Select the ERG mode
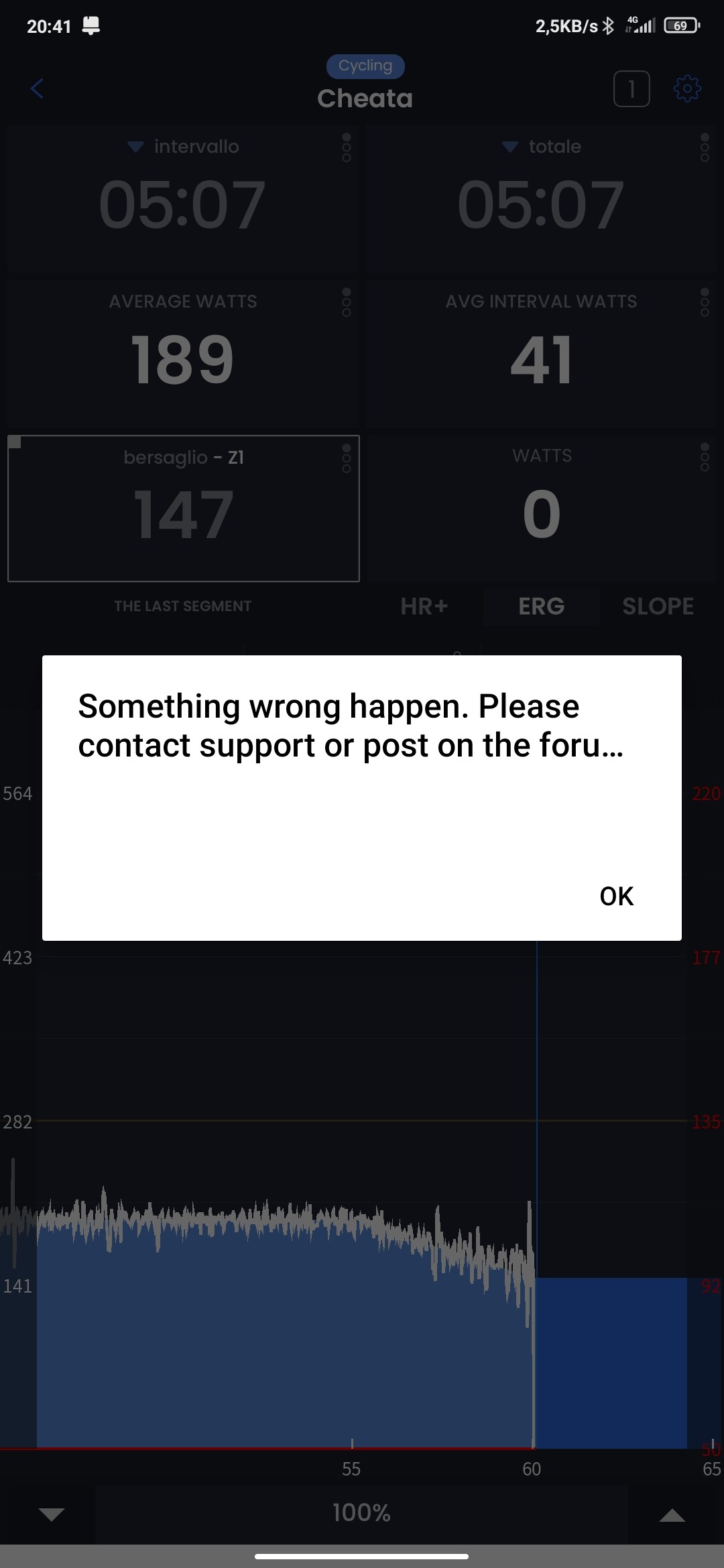This screenshot has width=724, height=1568. pos(542,606)
